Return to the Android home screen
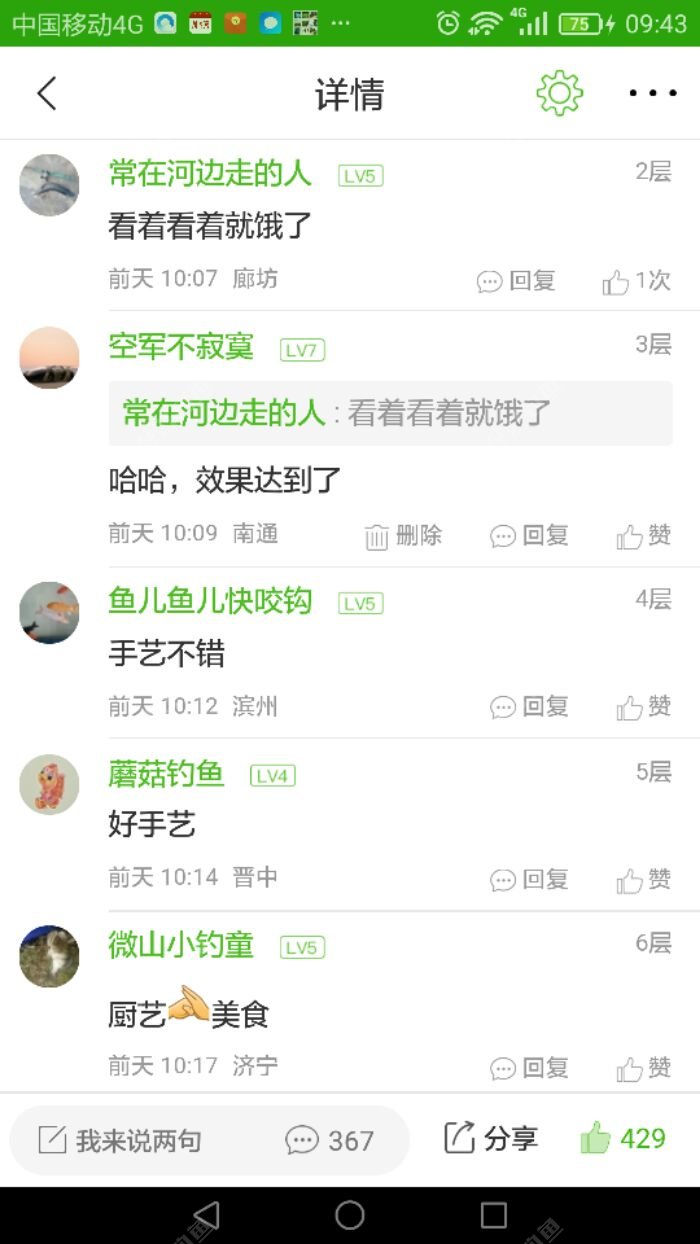 [350, 1215]
